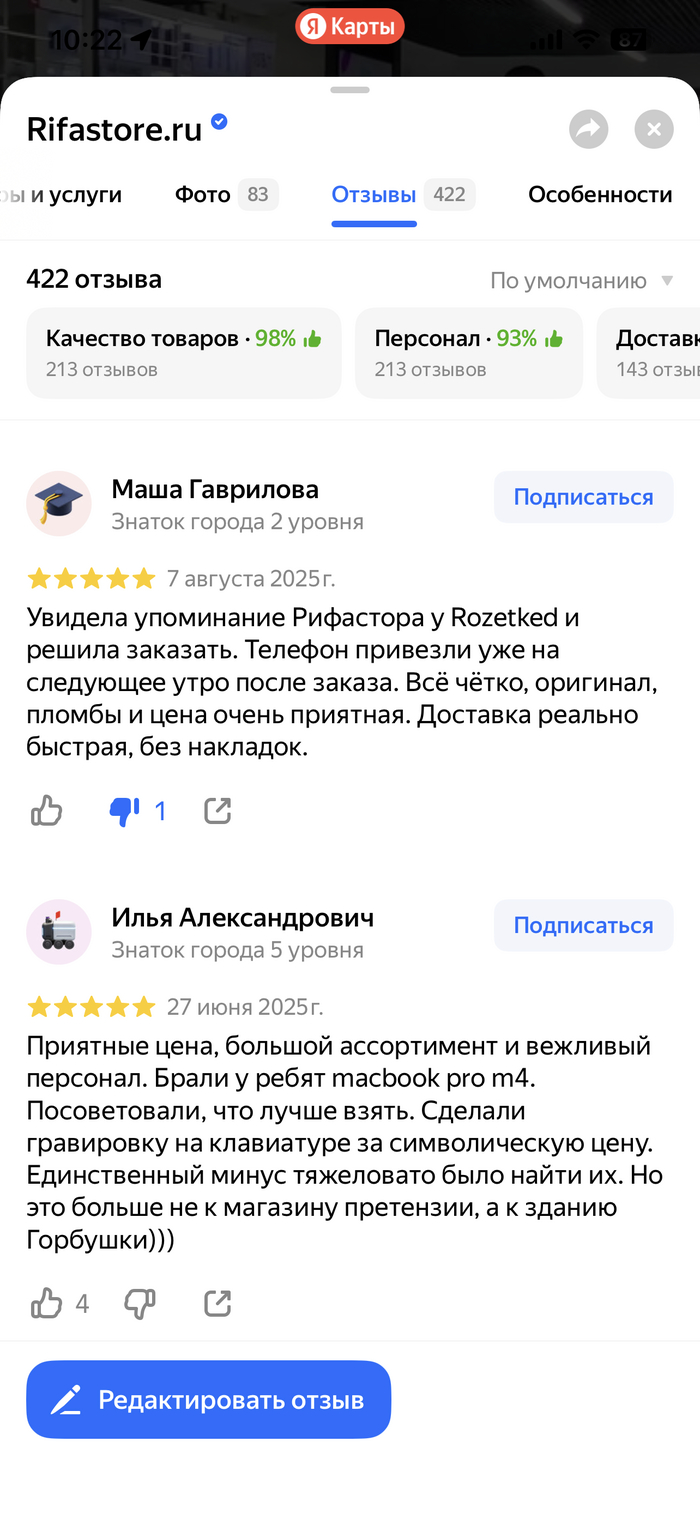Viewport: 700px width, 1514px height.
Task: Like Илья Александрович's review
Action: click(x=46, y=1303)
